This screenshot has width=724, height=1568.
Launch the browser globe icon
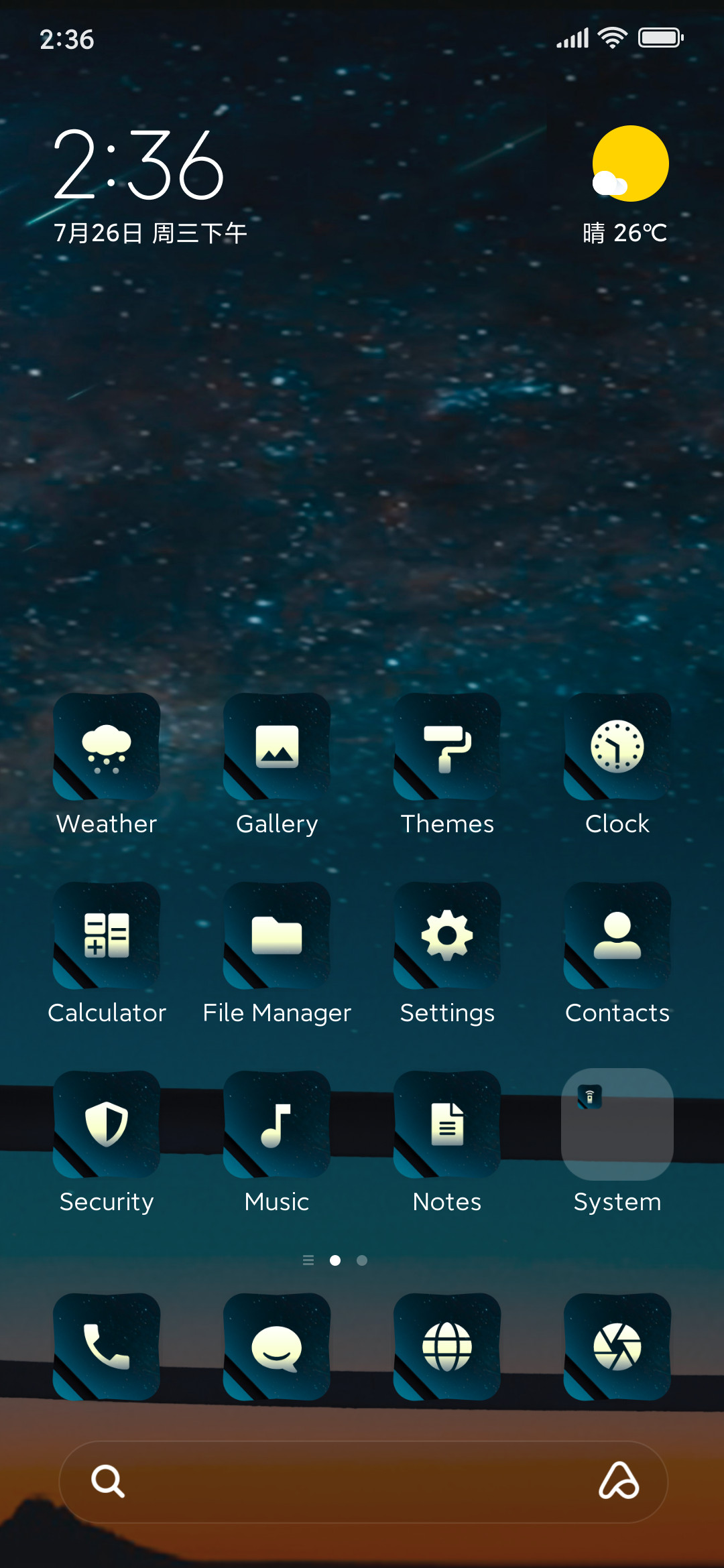point(447,1347)
